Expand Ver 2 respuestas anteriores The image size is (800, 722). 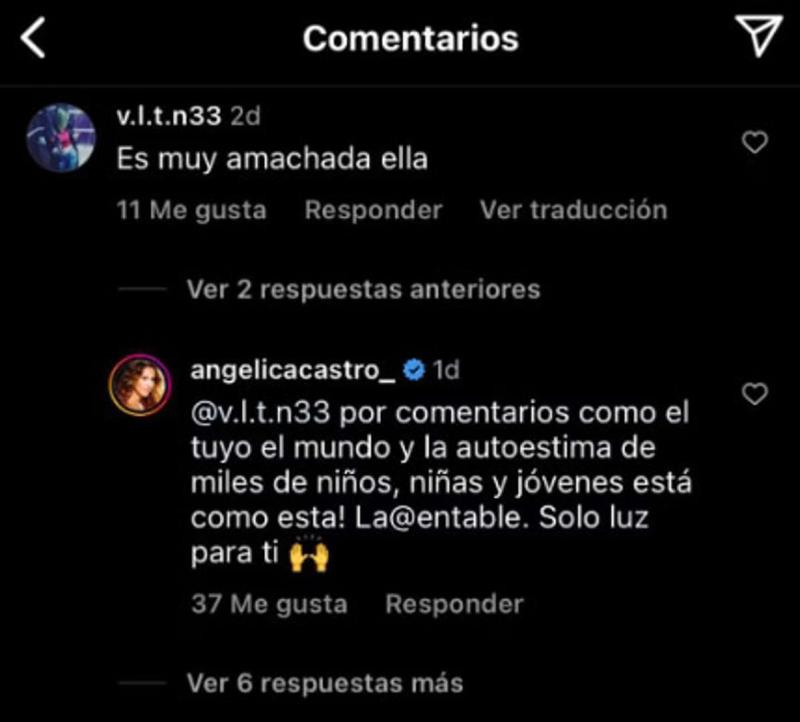pos(363,290)
